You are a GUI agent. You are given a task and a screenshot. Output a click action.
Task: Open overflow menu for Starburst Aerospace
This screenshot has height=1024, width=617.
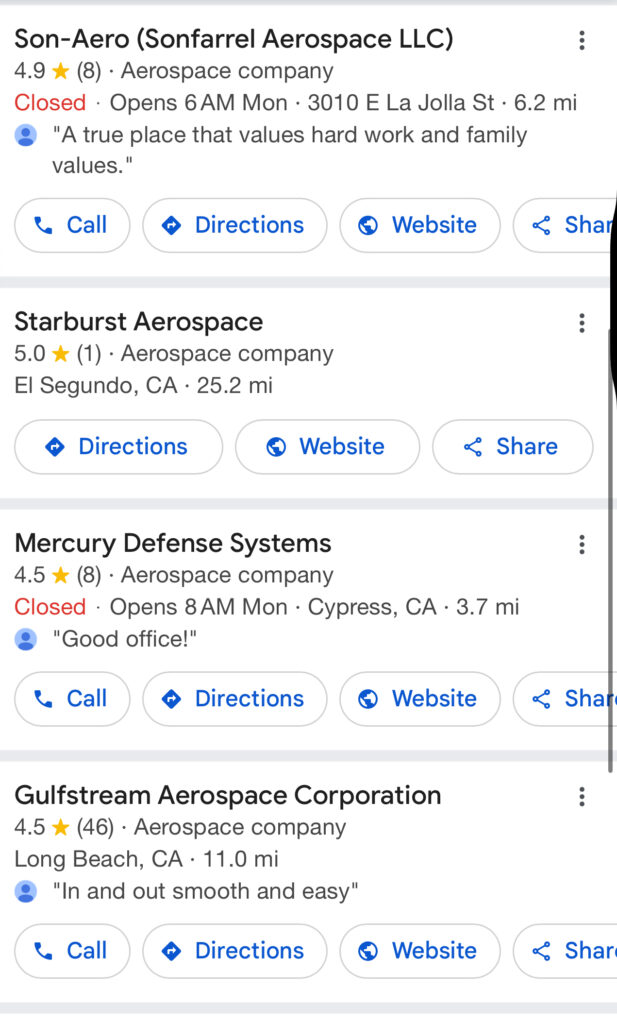point(581,323)
